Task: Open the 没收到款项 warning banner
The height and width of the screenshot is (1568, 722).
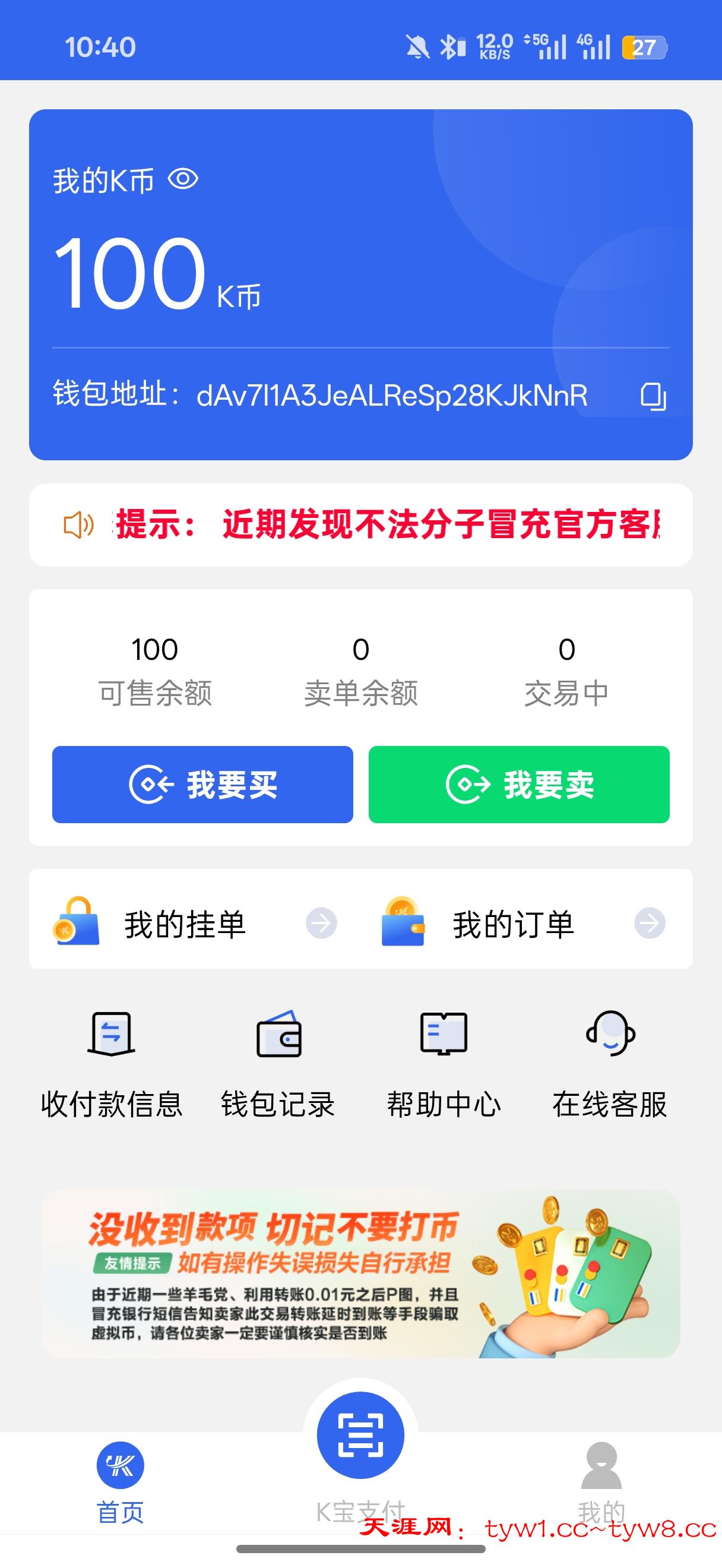Action: [x=360, y=1273]
